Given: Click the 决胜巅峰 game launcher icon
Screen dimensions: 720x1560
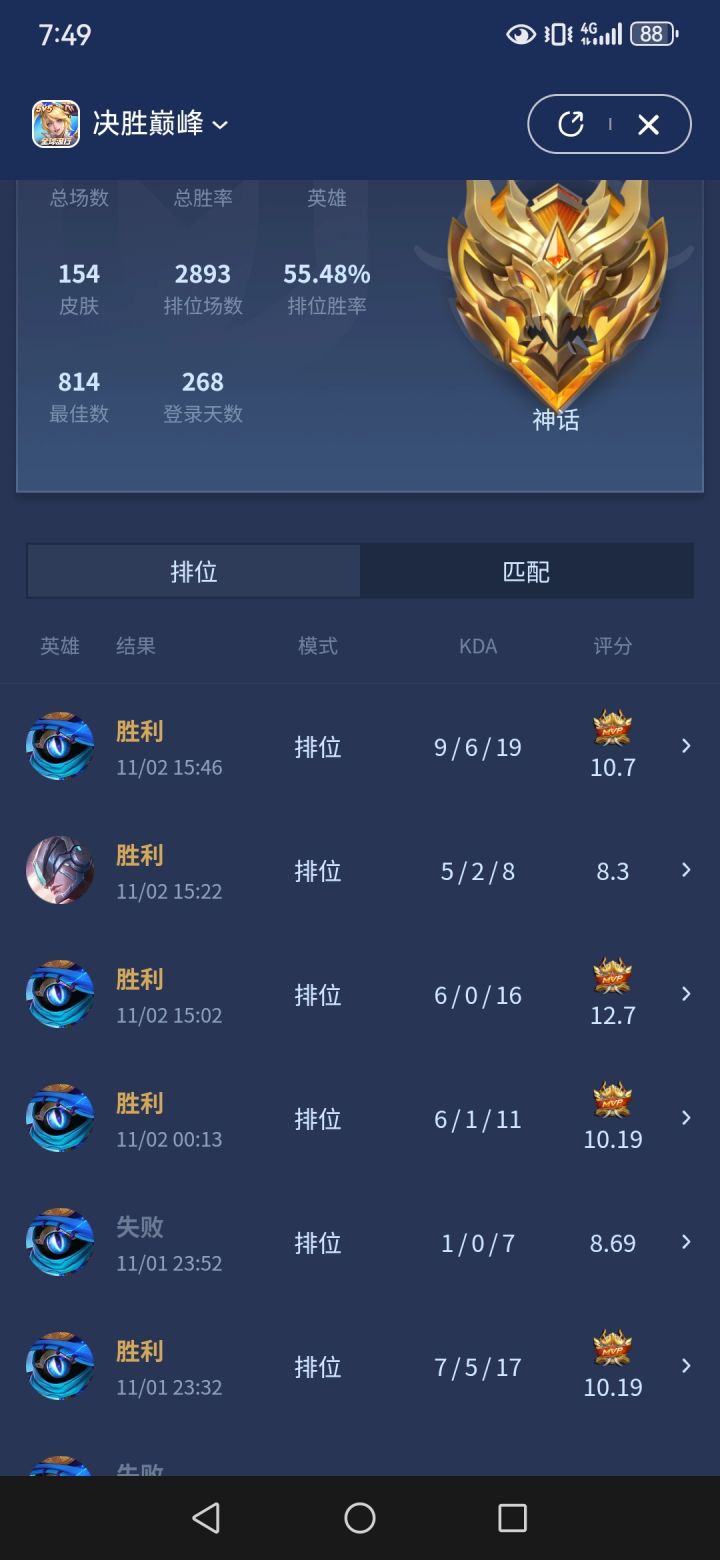Looking at the screenshot, I should point(55,123).
